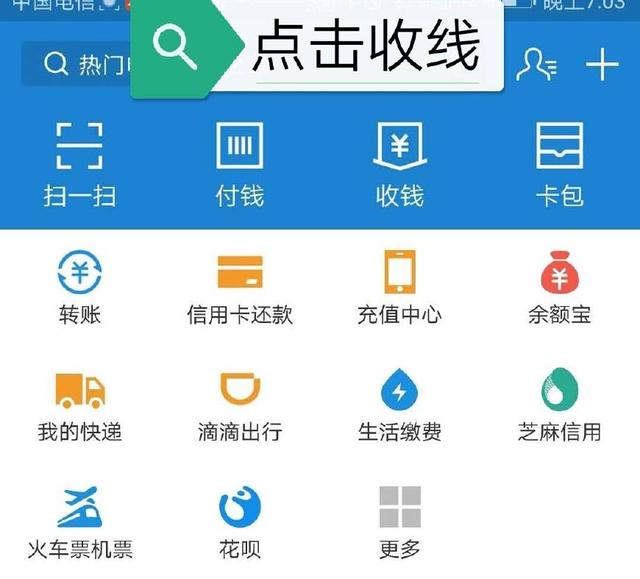640x579 pixels.
Task: Open 充值中心 top-up center
Action: 400,288
